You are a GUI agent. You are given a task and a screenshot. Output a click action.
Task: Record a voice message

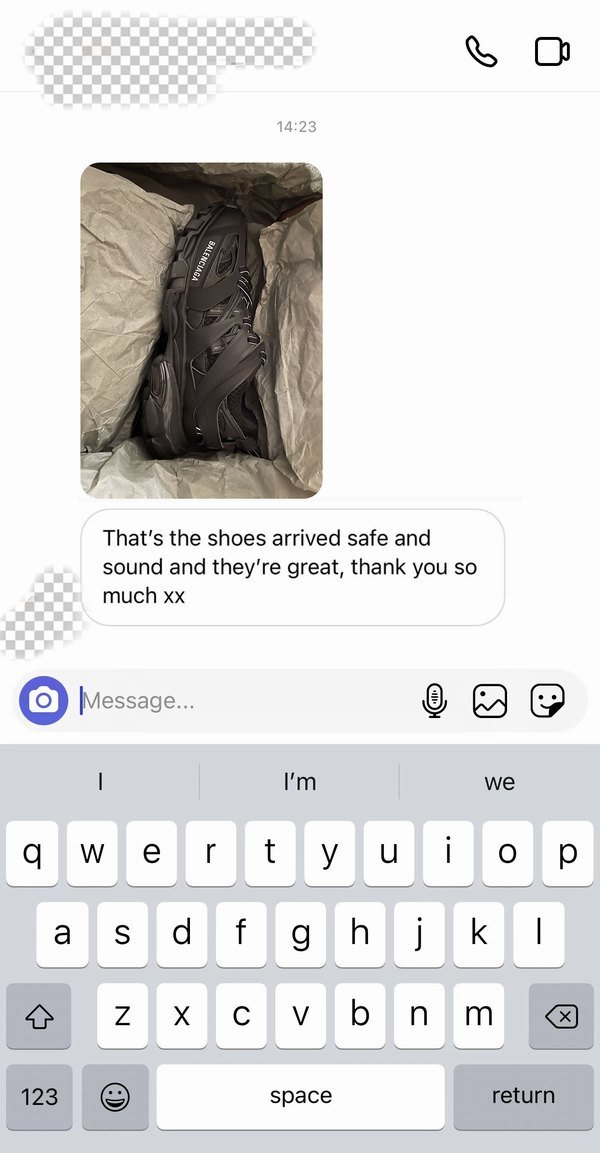click(x=434, y=701)
